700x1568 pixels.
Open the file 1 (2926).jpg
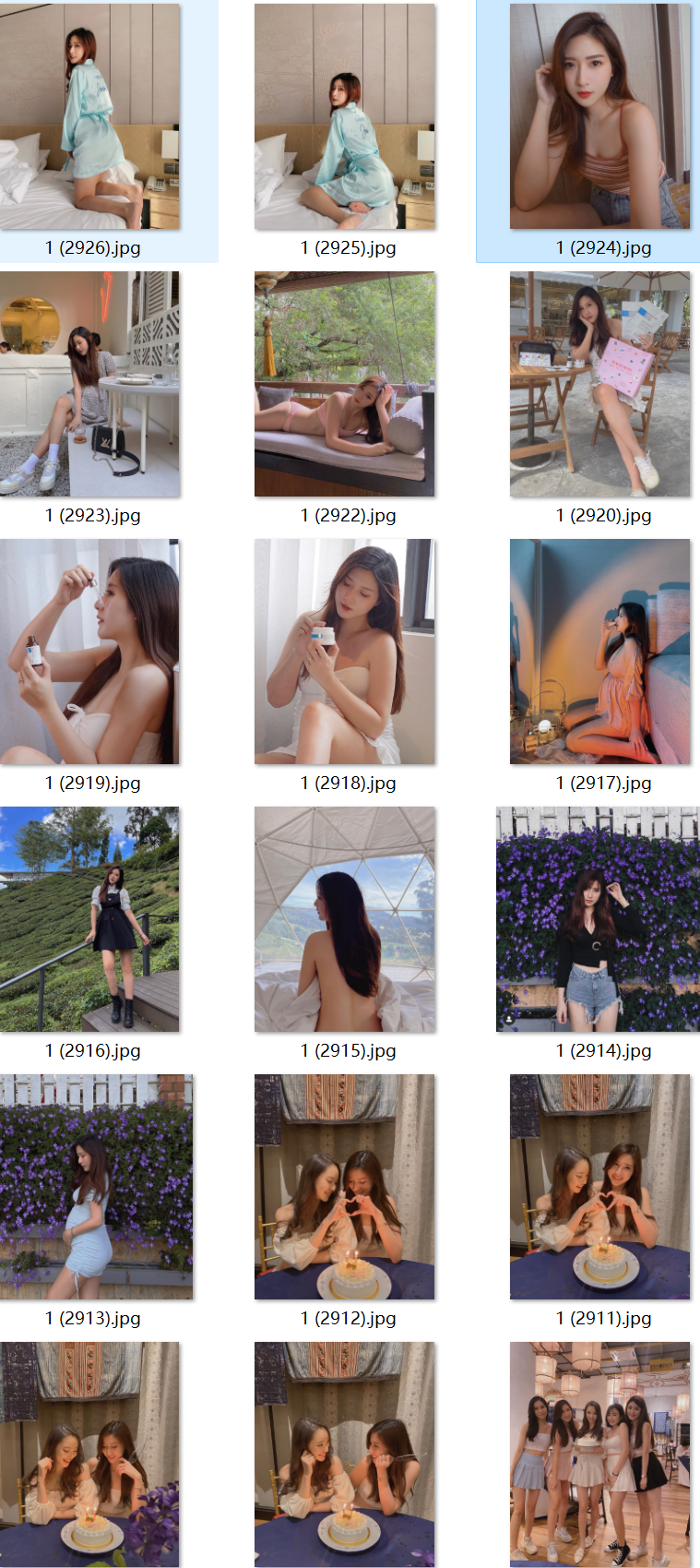89,116
